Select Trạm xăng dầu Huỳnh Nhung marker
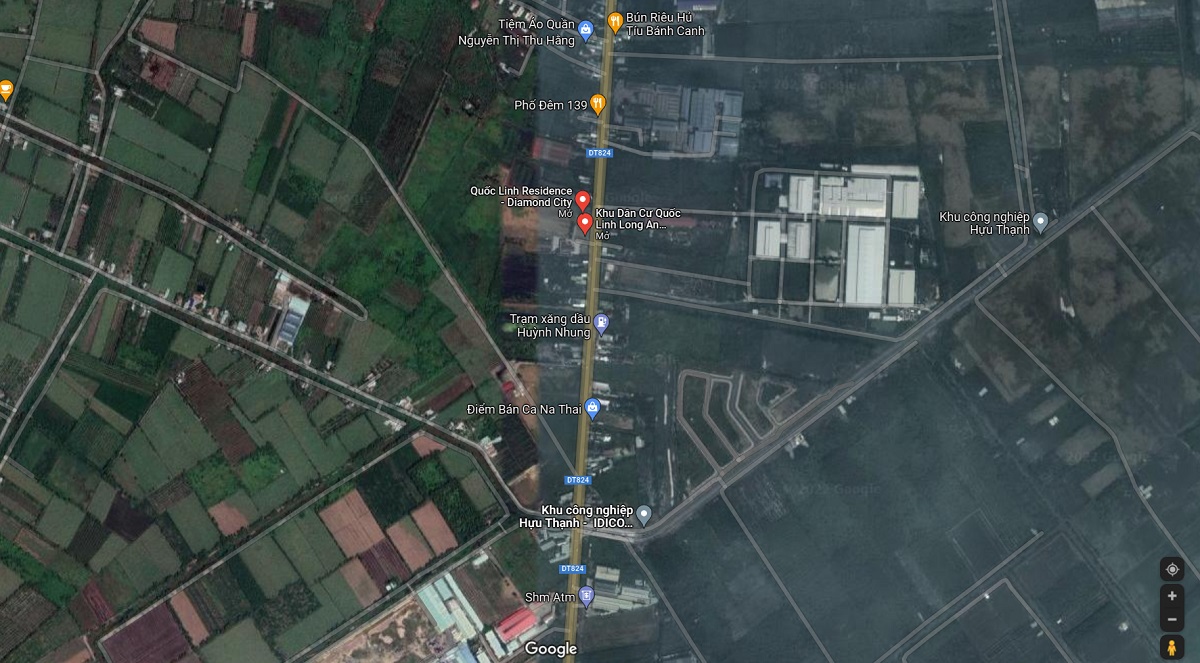The width and height of the screenshot is (1200, 663). click(x=601, y=322)
